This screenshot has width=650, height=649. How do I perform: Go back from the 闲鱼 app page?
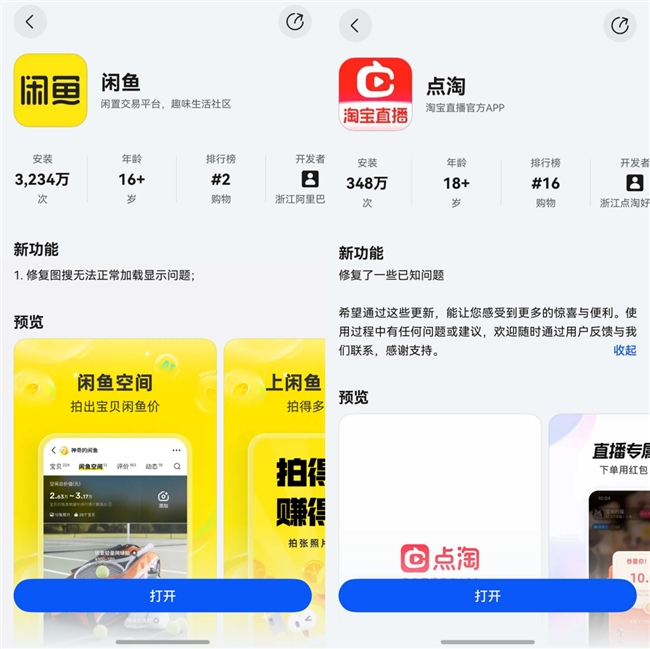[30, 22]
